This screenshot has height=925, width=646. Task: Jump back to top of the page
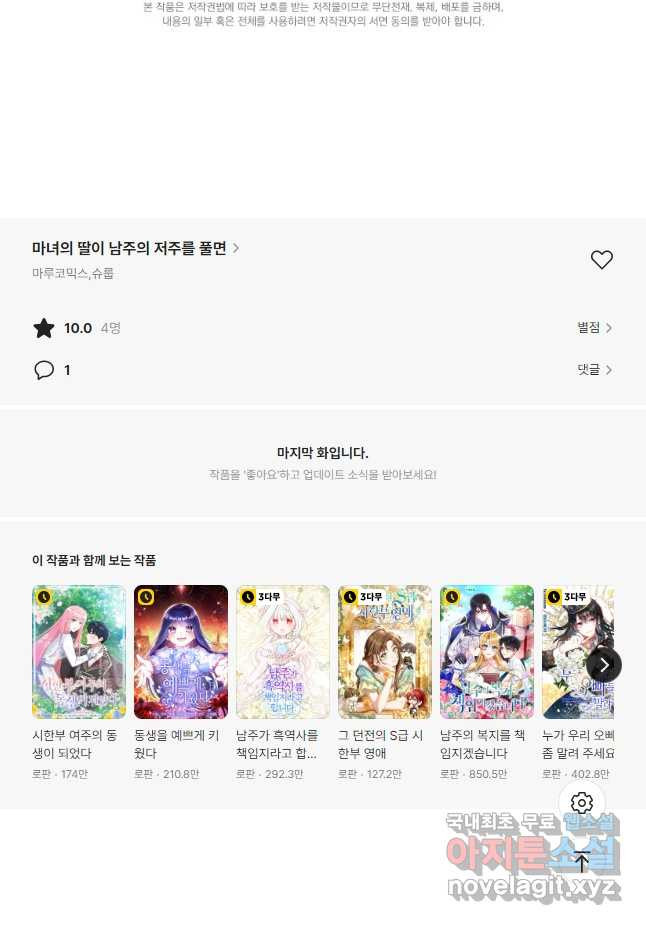click(x=582, y=862)
